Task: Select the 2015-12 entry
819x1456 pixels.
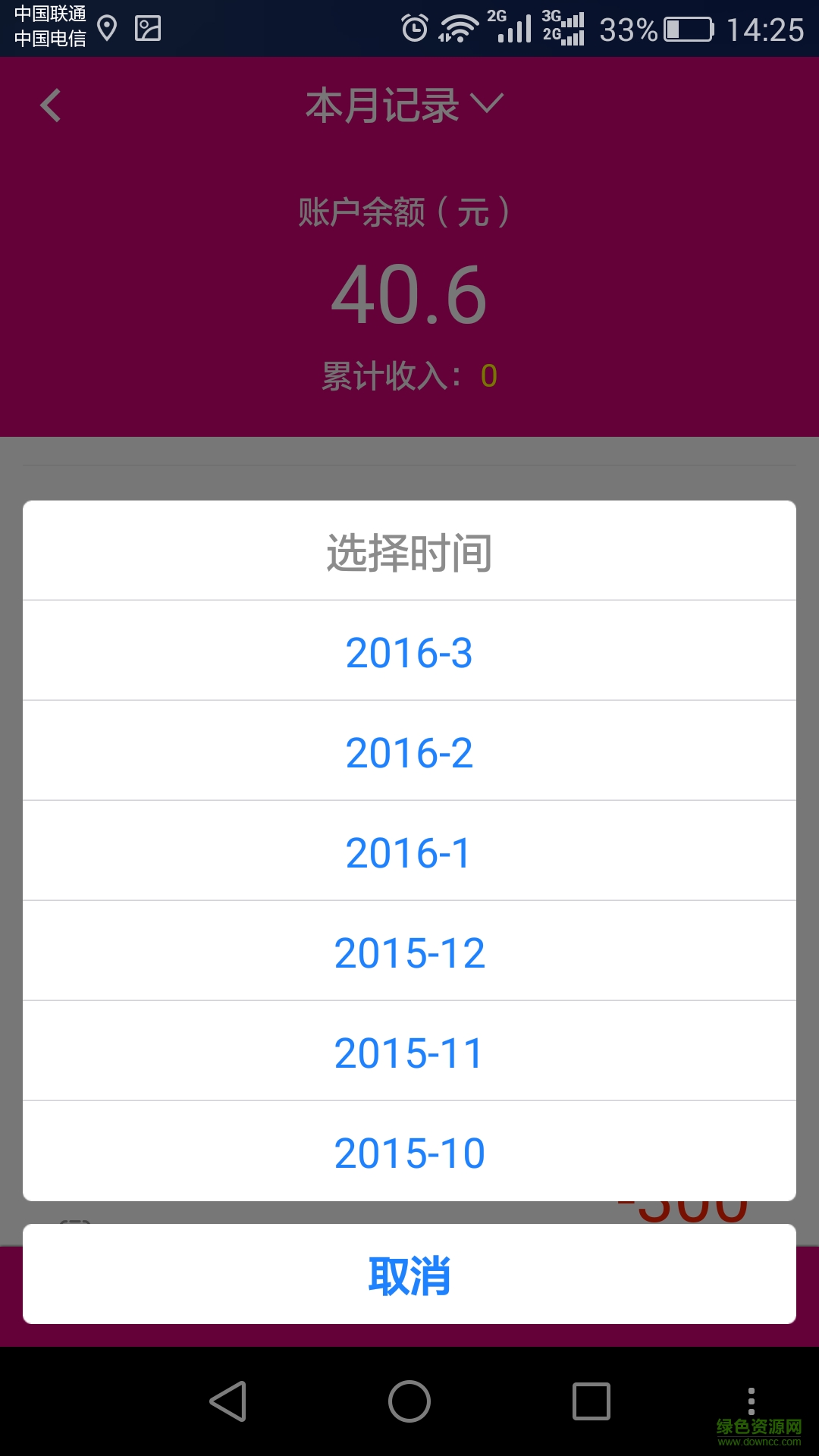Action: pos(409,952)
